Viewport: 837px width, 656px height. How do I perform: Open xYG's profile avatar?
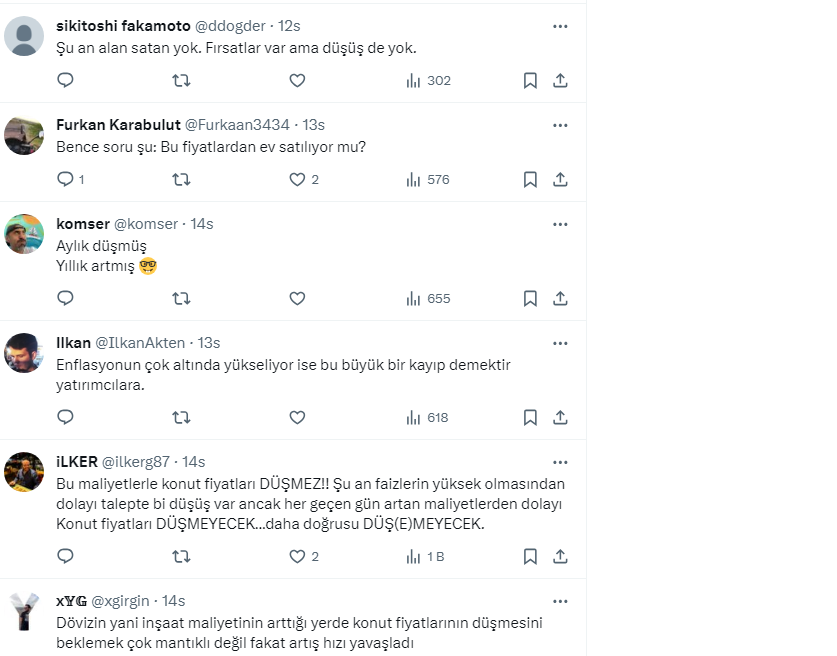24,611
